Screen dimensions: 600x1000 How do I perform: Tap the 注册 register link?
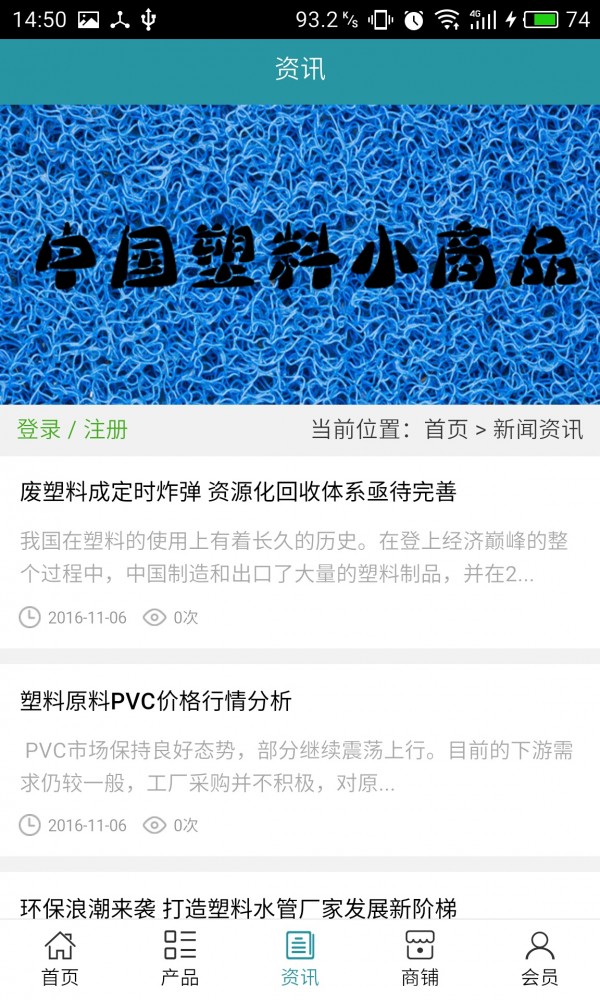[x=106, y=430]
